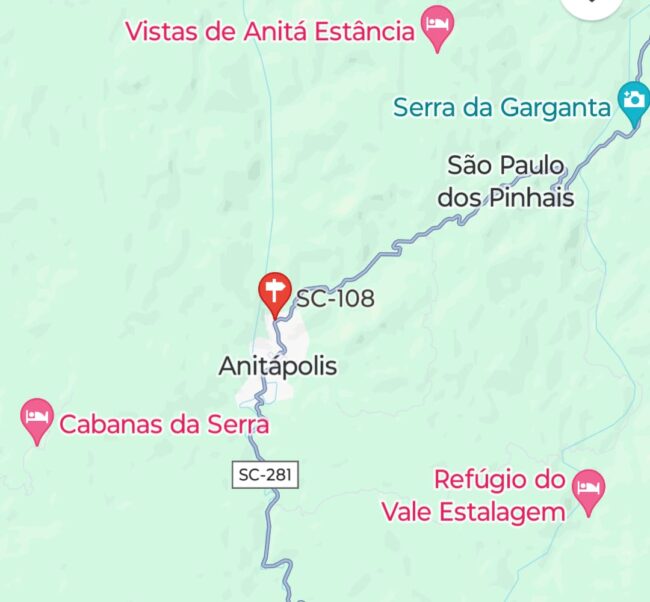Select the Refúgio do Vale Estalagem pin
650x602 pixels.
(588, 489)
